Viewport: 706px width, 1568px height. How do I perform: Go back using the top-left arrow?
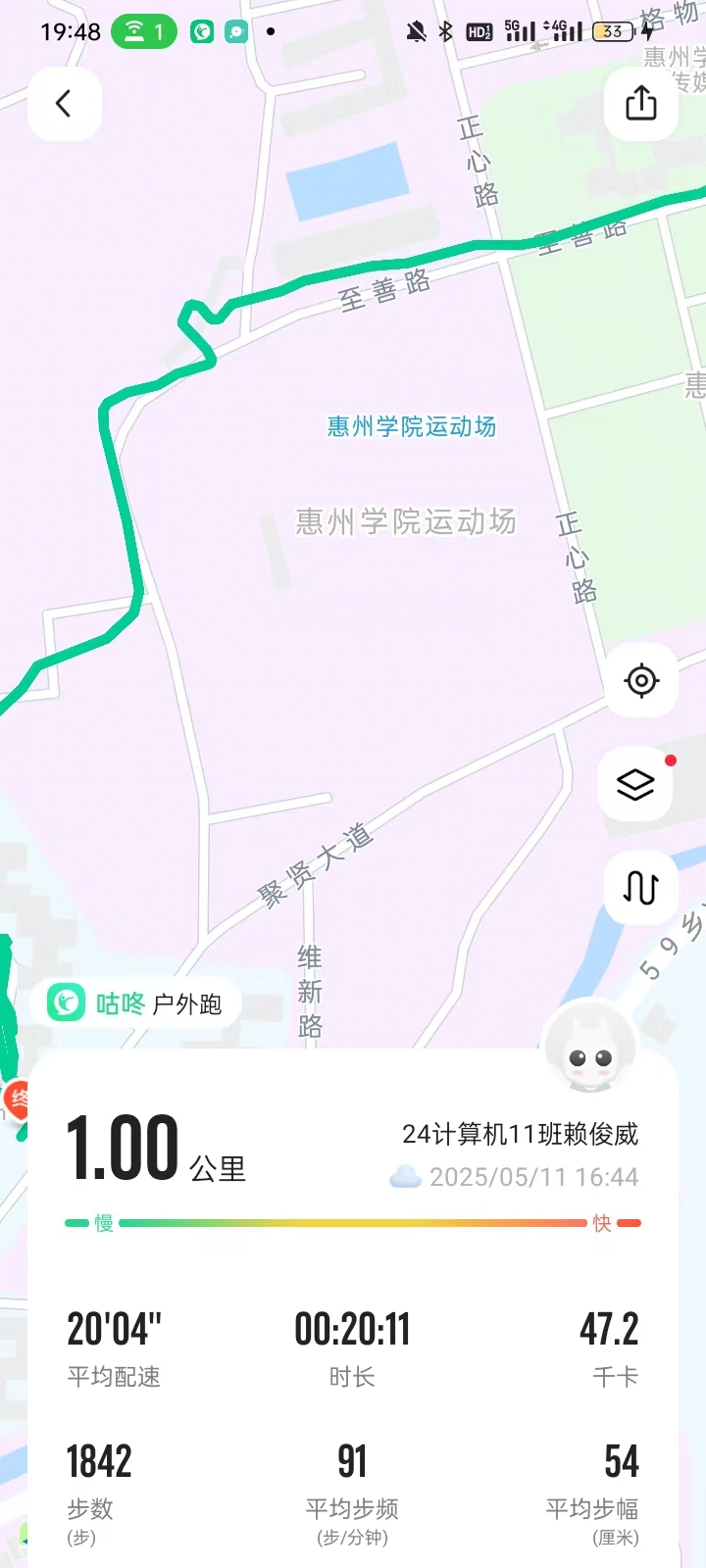pyautogui.click(x=64, y=104)
